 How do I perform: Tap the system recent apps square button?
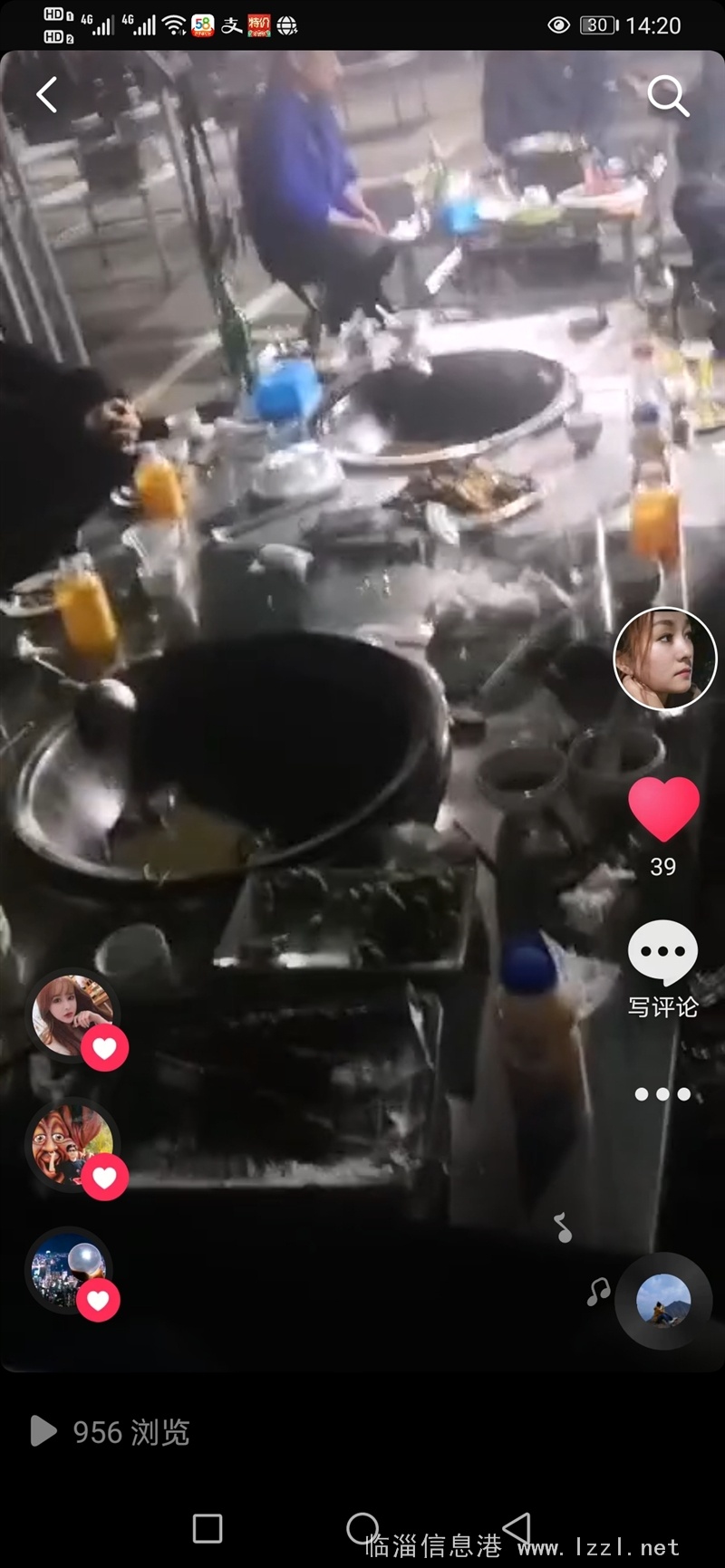coord(208,1529)
